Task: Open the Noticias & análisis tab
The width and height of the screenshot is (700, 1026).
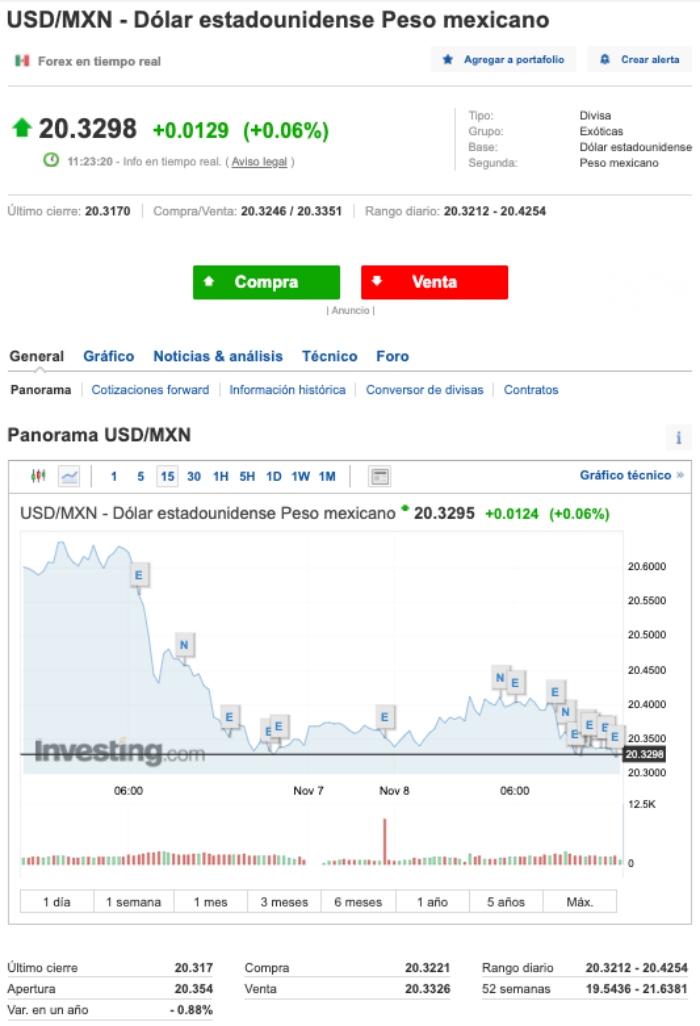Action: (x=218, y=356)
